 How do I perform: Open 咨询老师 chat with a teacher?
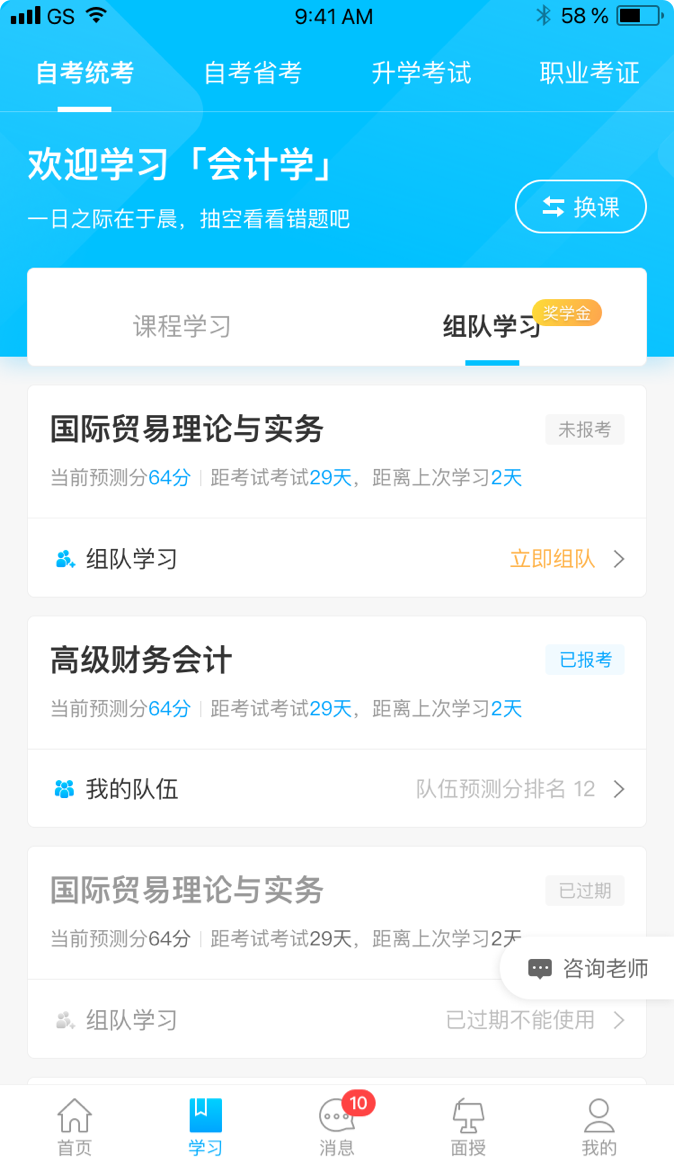pyautogui.click(x=589, y=968)
